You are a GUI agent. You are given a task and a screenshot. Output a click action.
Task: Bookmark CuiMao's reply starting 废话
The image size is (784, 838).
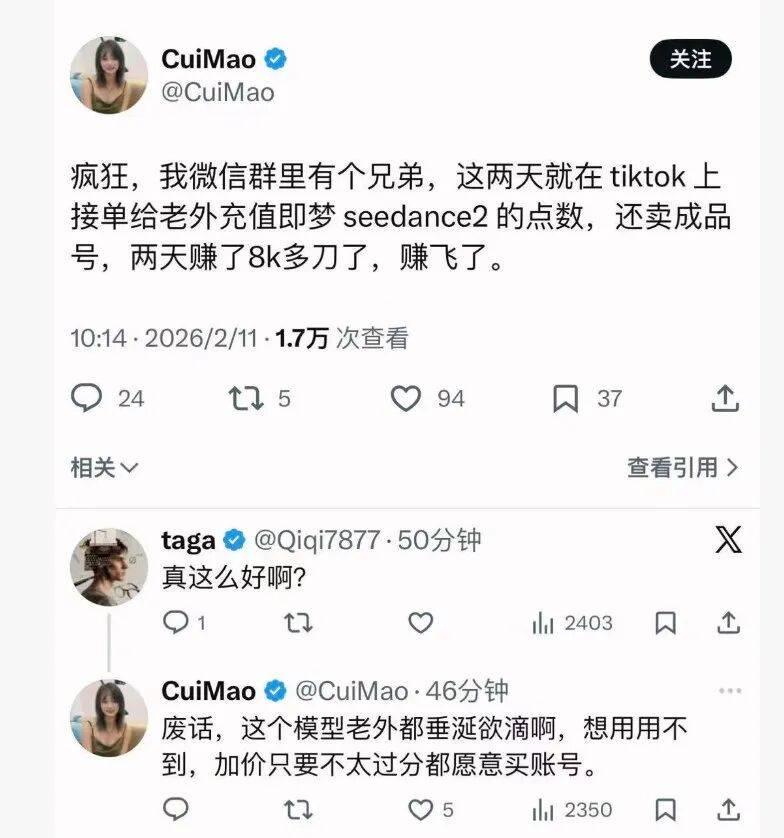[666, 808]
